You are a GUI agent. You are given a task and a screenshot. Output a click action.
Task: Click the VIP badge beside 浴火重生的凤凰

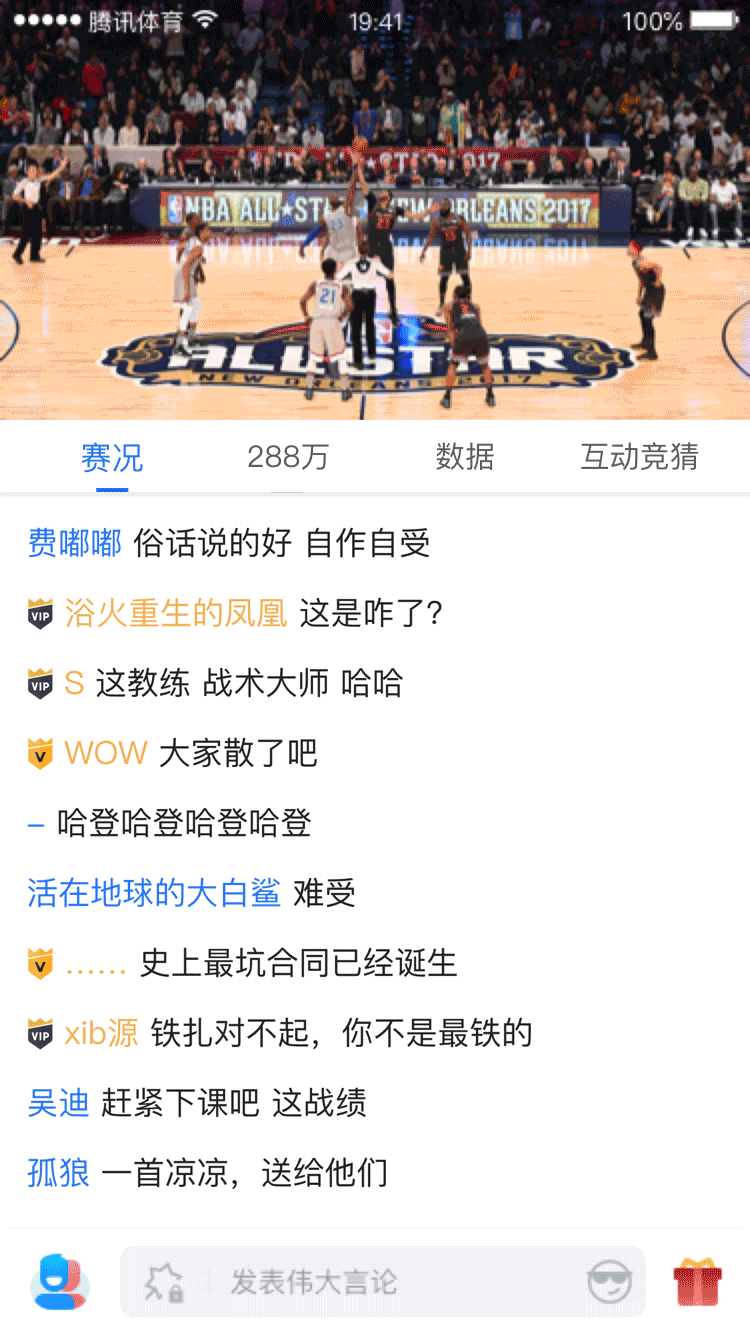pyautogui.click(x=41, y=612)
